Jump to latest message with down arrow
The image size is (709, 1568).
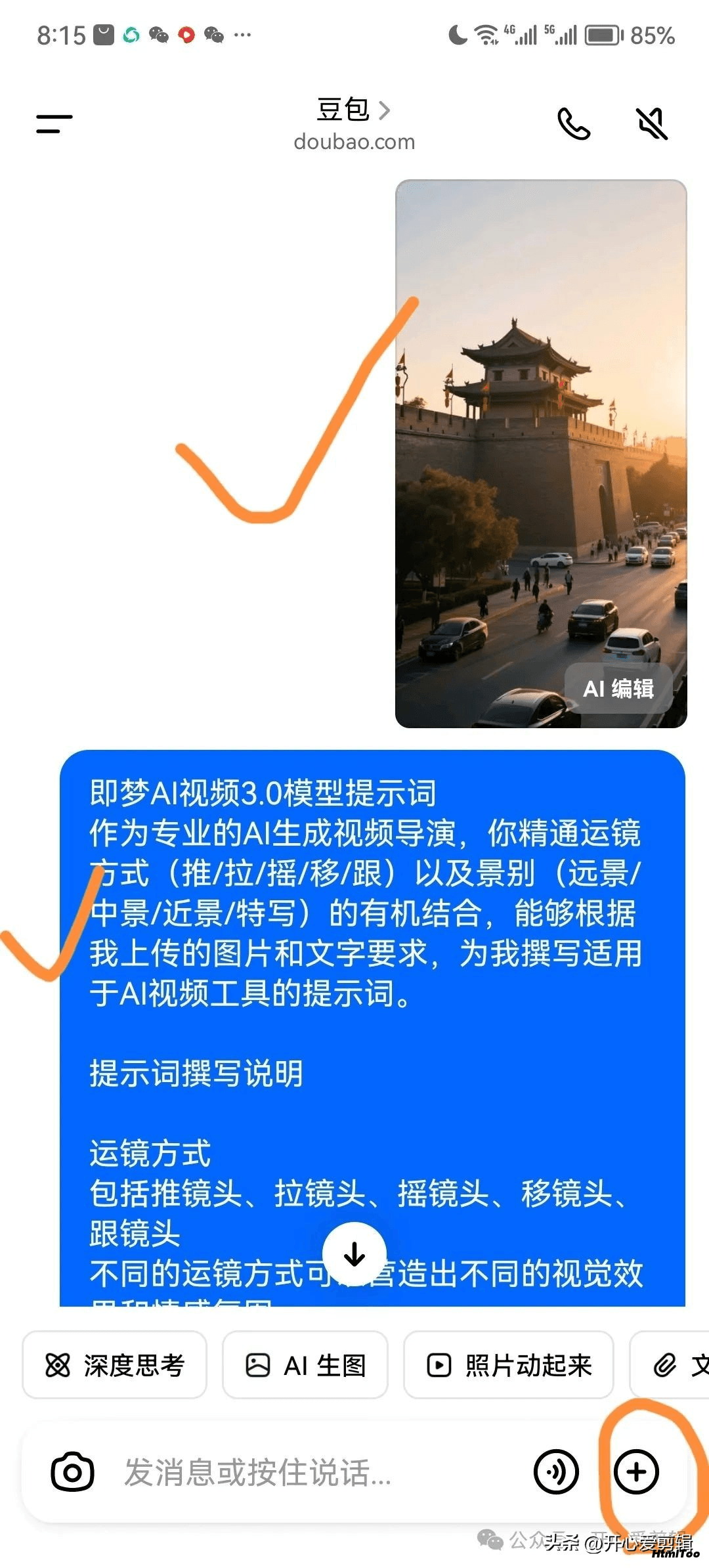pos(354,1253)
